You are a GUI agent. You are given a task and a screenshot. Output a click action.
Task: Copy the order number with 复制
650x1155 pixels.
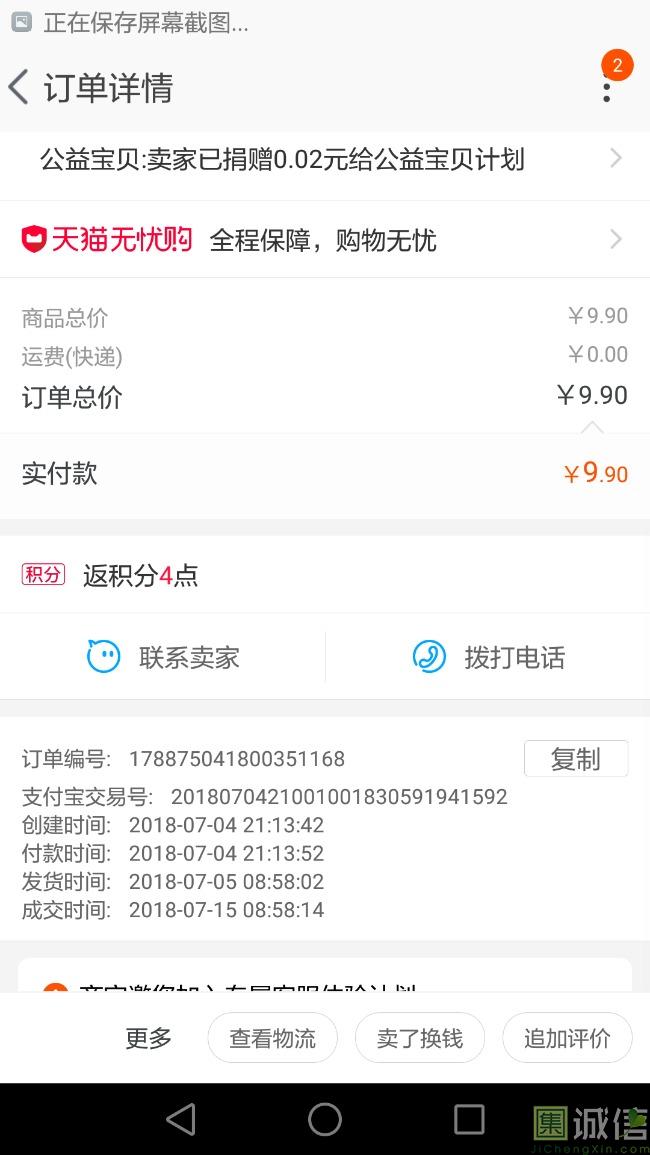tap(576, 759)
